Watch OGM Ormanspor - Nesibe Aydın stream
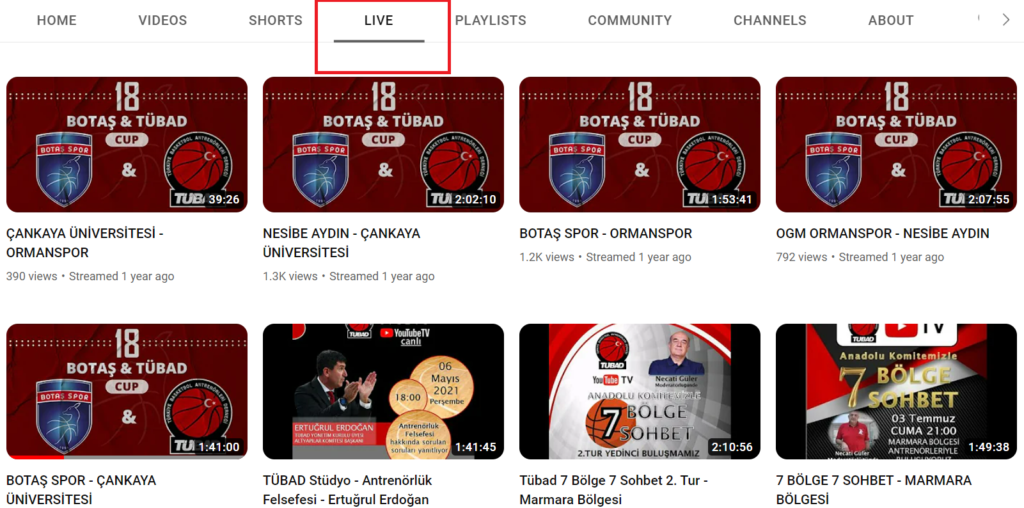 coord(895,145)
